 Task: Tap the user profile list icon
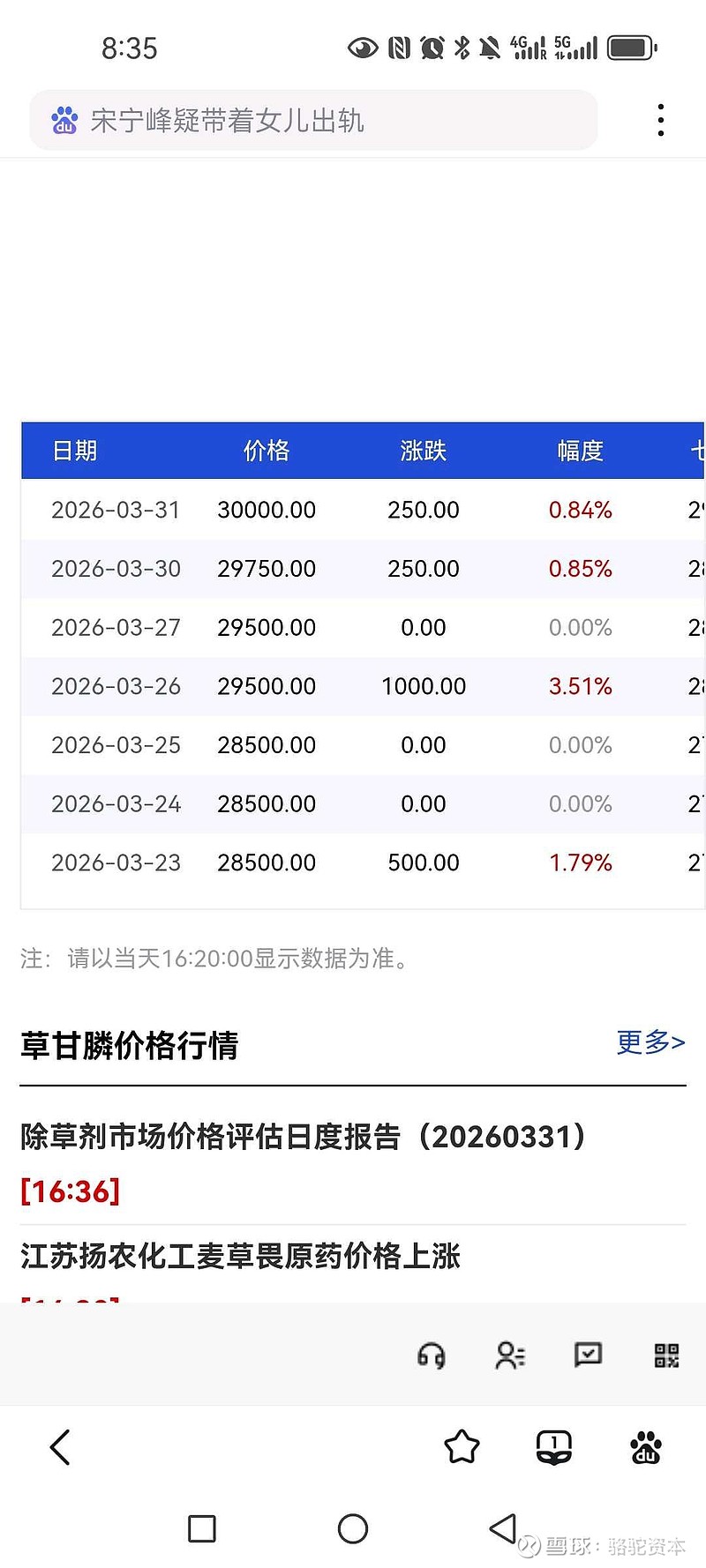[x=509, y=1355]
